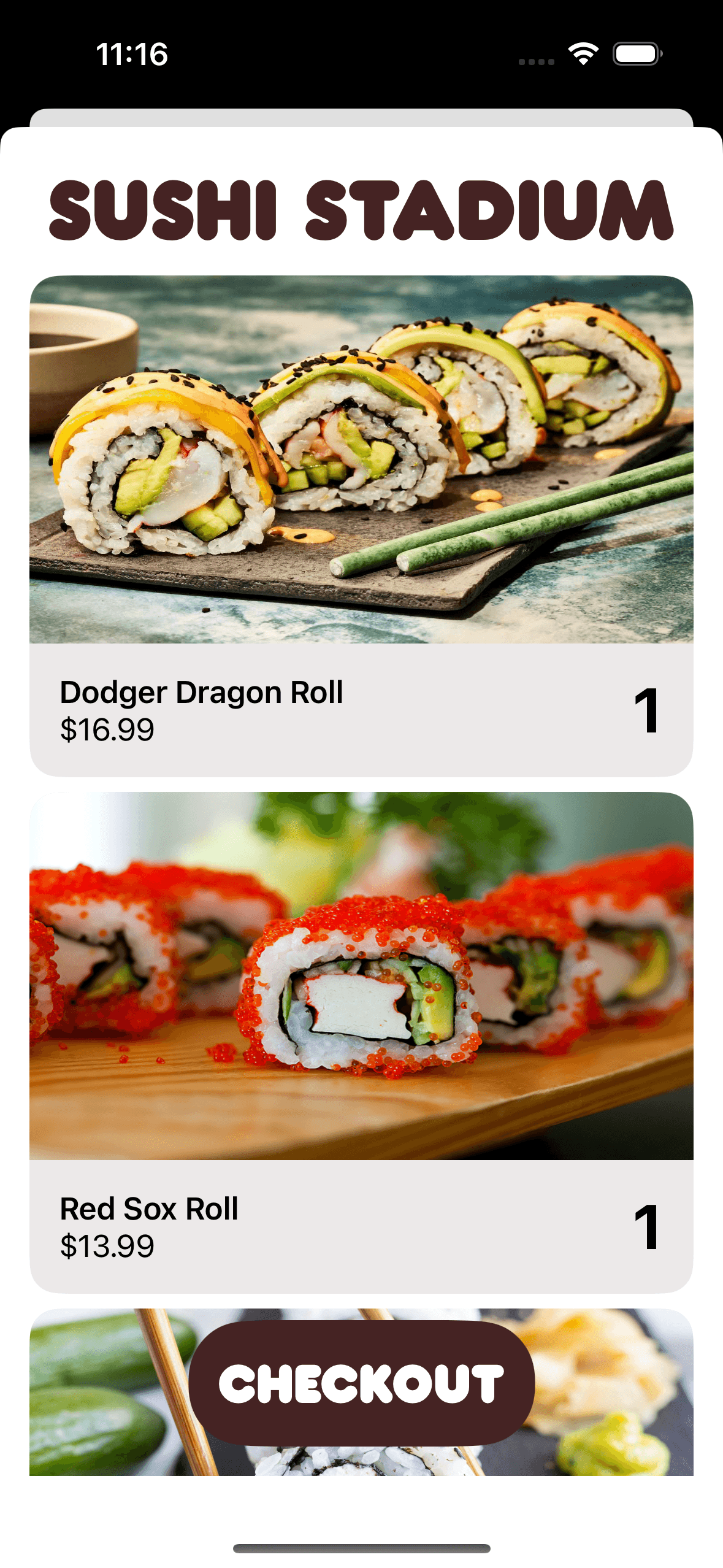Open the Dodger Dragon Roll card
The height and width of the screenshot is (1568, 723).
(361, 525)
